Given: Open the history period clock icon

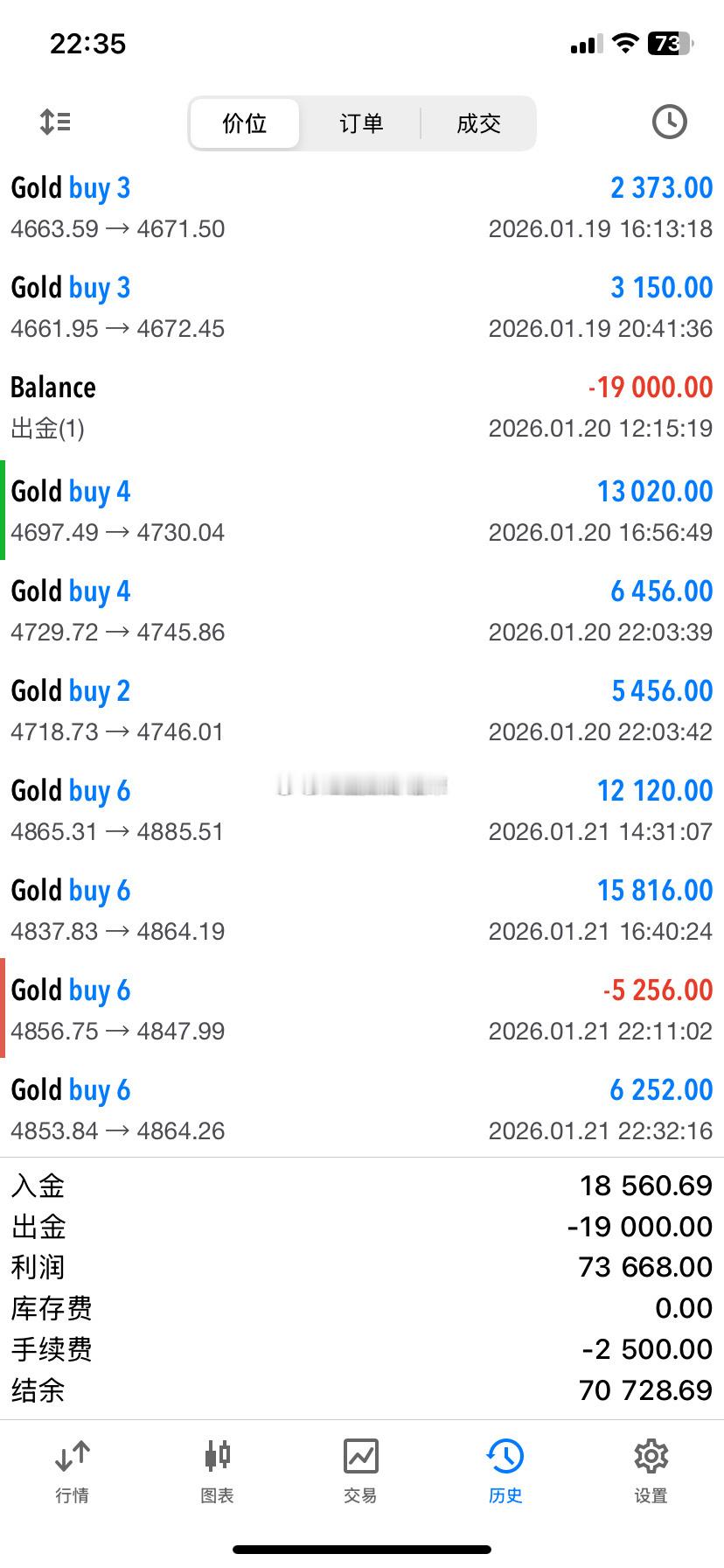Looking at the screenshot, I should pos(669,122).
